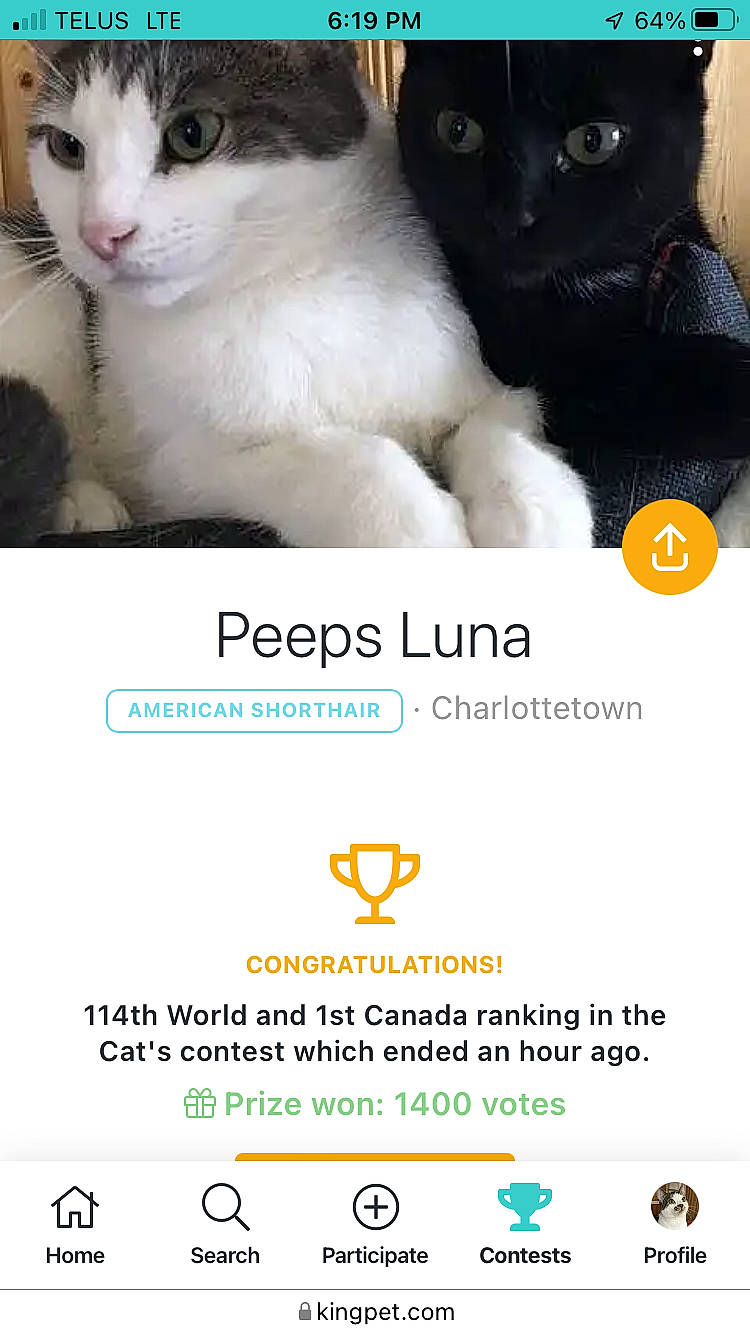Tap the page indicator dot on the photo
750x1334 pixels.
click(x=698, y=52)
